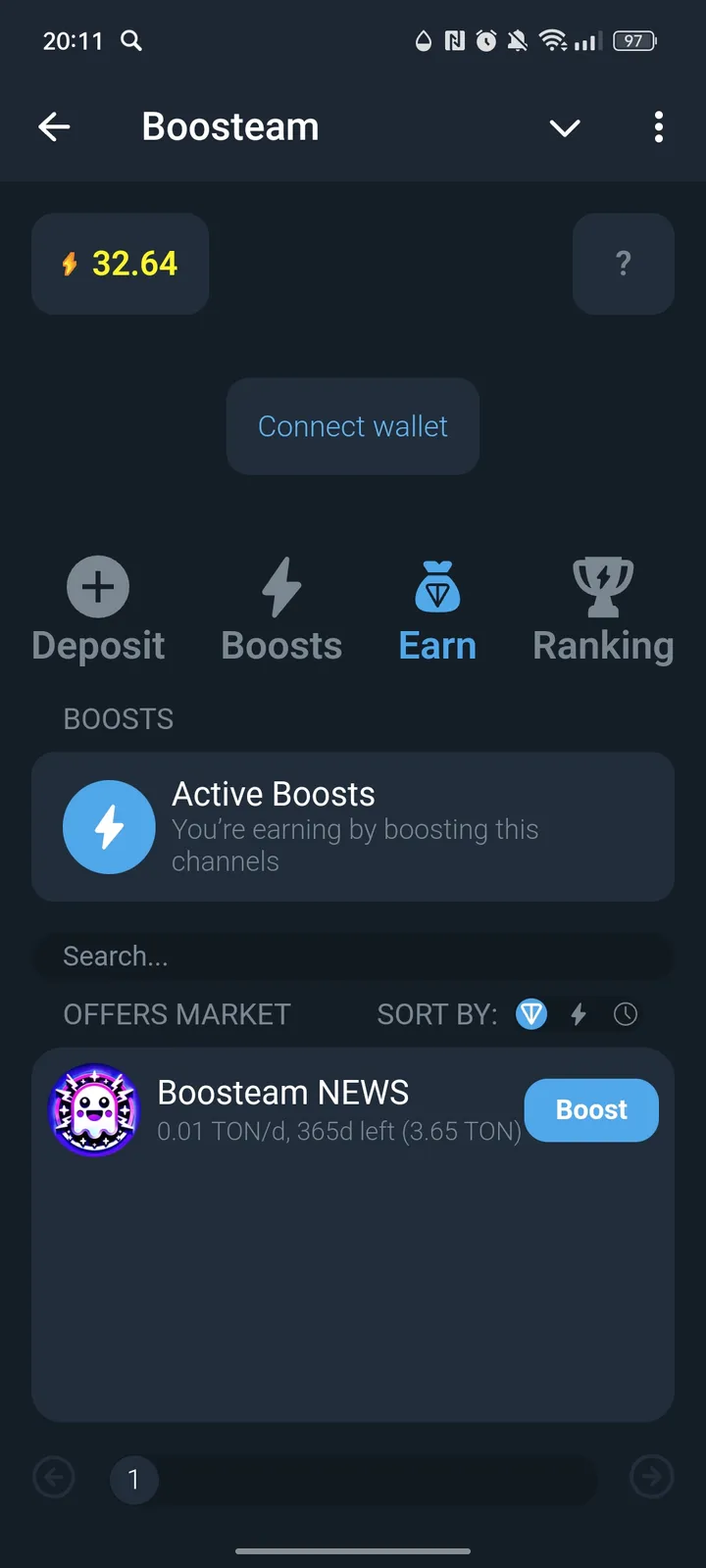
Task: Click the Active Boosts lightning badge
Action: (109, 827)
